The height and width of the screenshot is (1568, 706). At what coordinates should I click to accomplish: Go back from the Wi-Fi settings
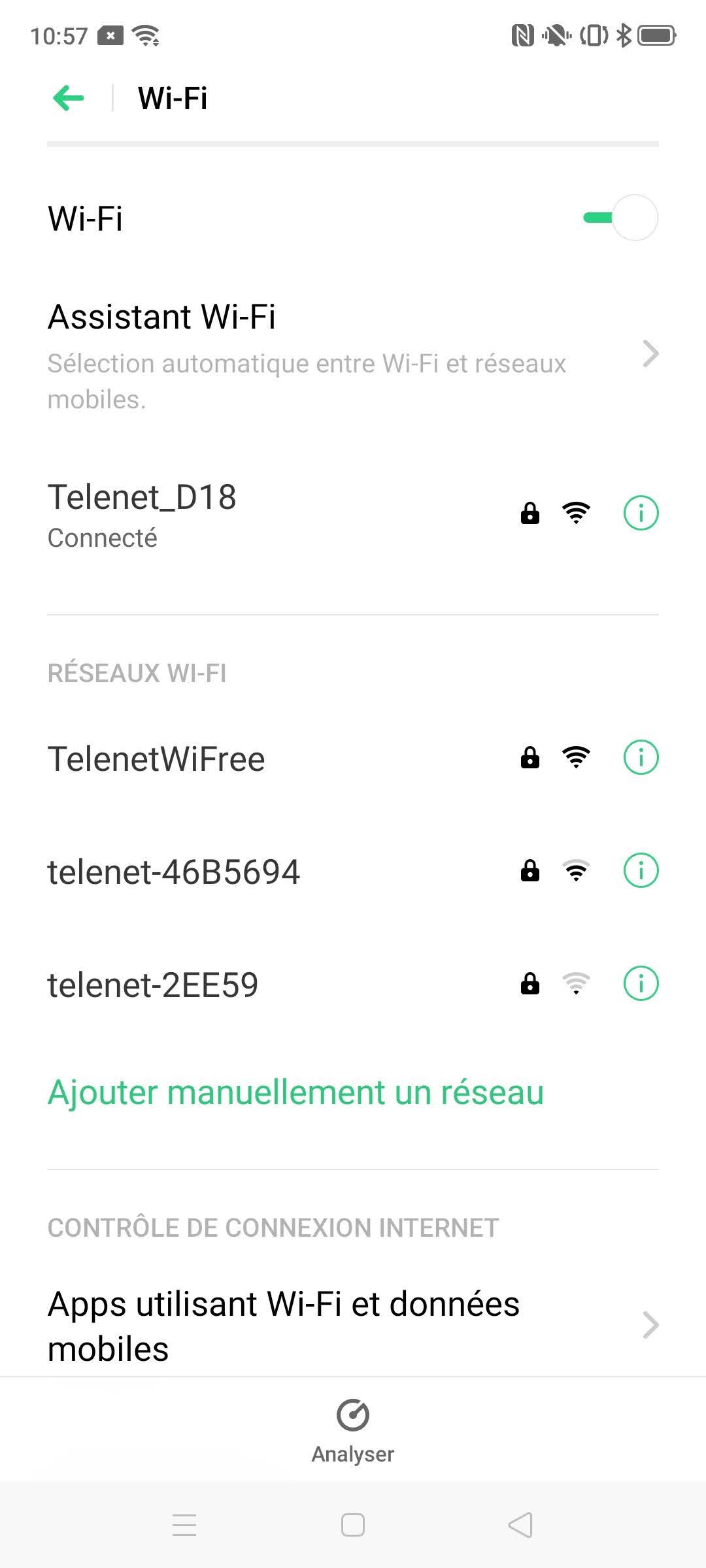[69, 99]
